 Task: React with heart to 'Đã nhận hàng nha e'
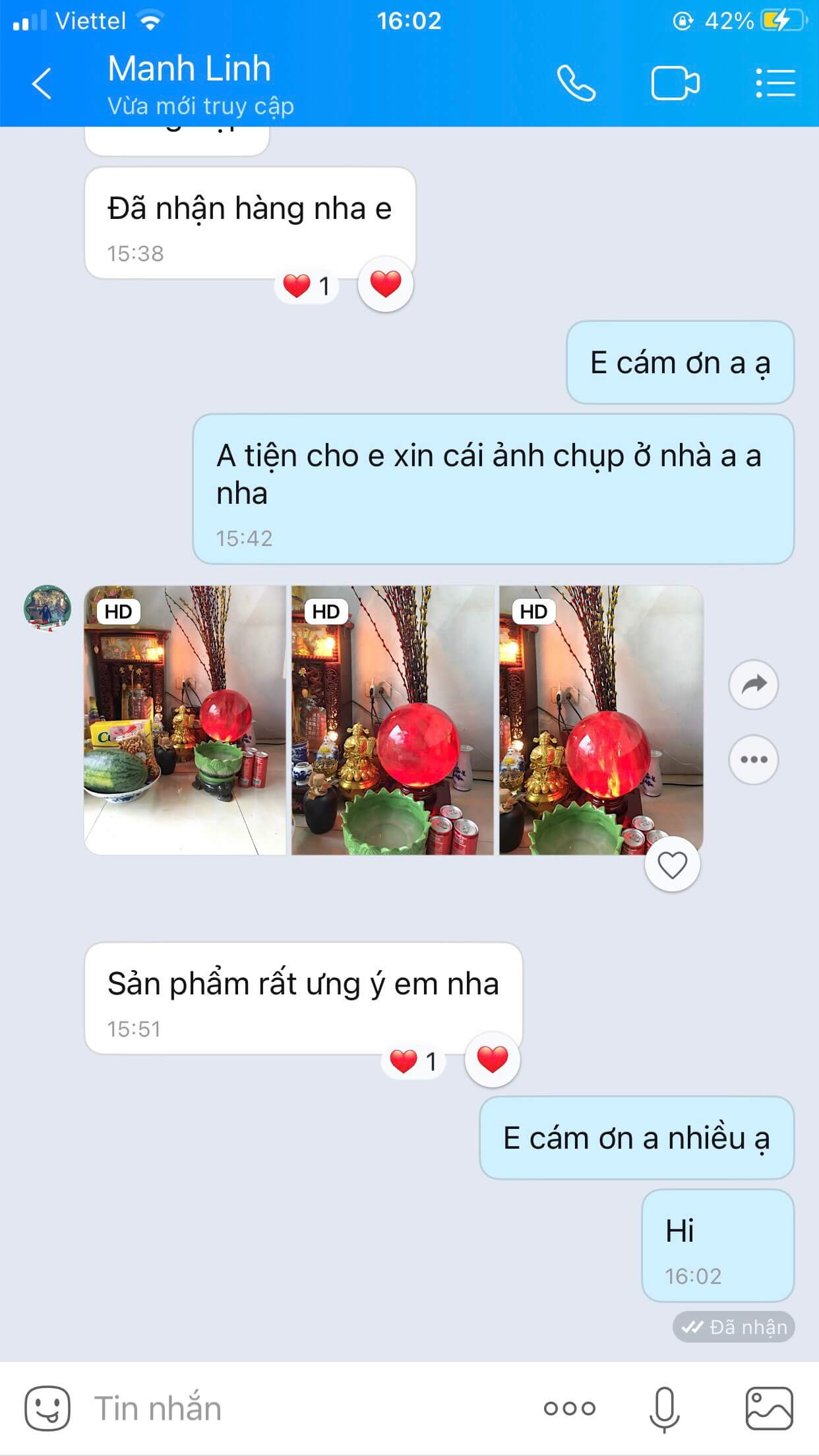(386, 284)
